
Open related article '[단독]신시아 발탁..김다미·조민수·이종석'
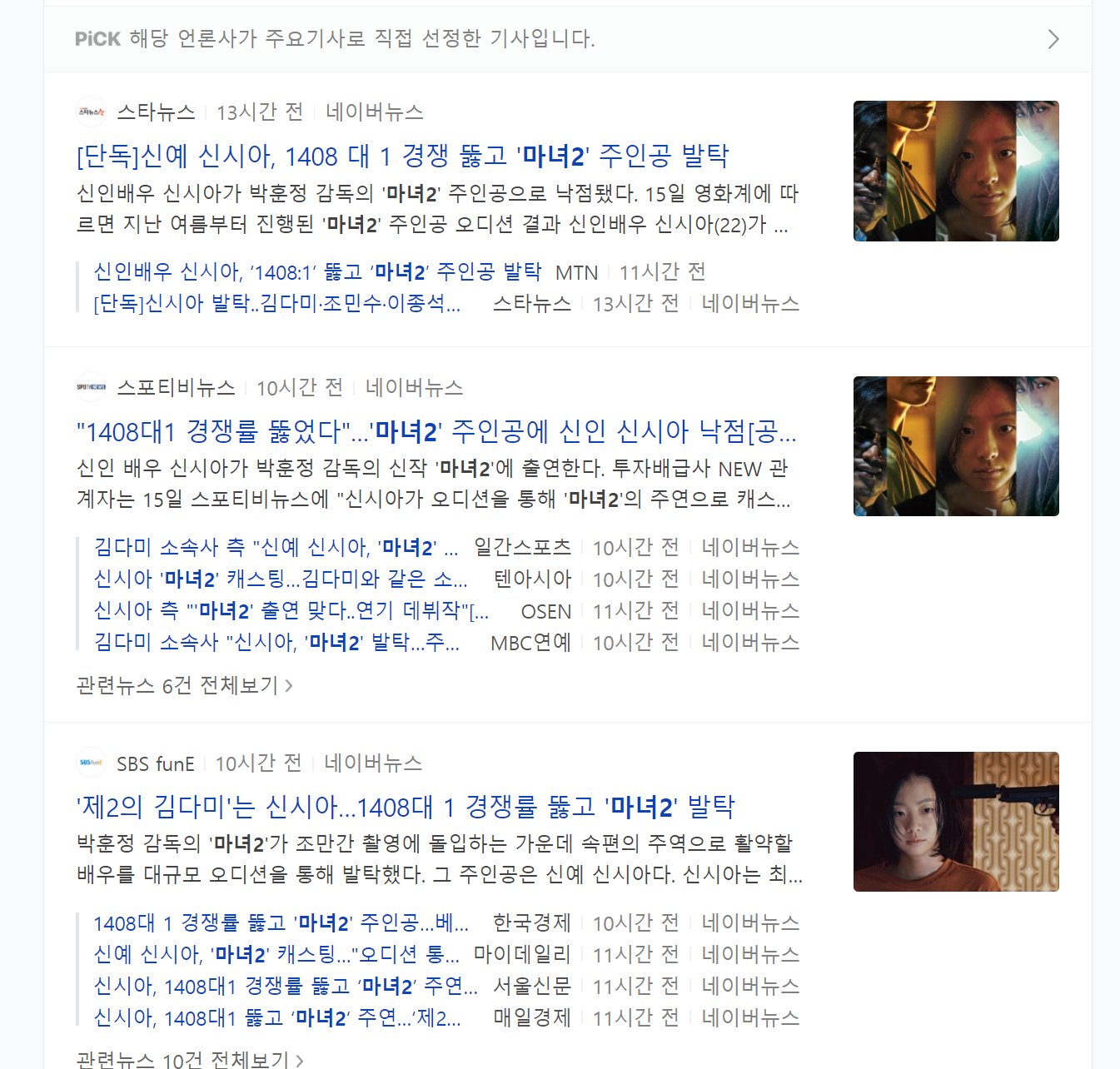tap(277, 304)
